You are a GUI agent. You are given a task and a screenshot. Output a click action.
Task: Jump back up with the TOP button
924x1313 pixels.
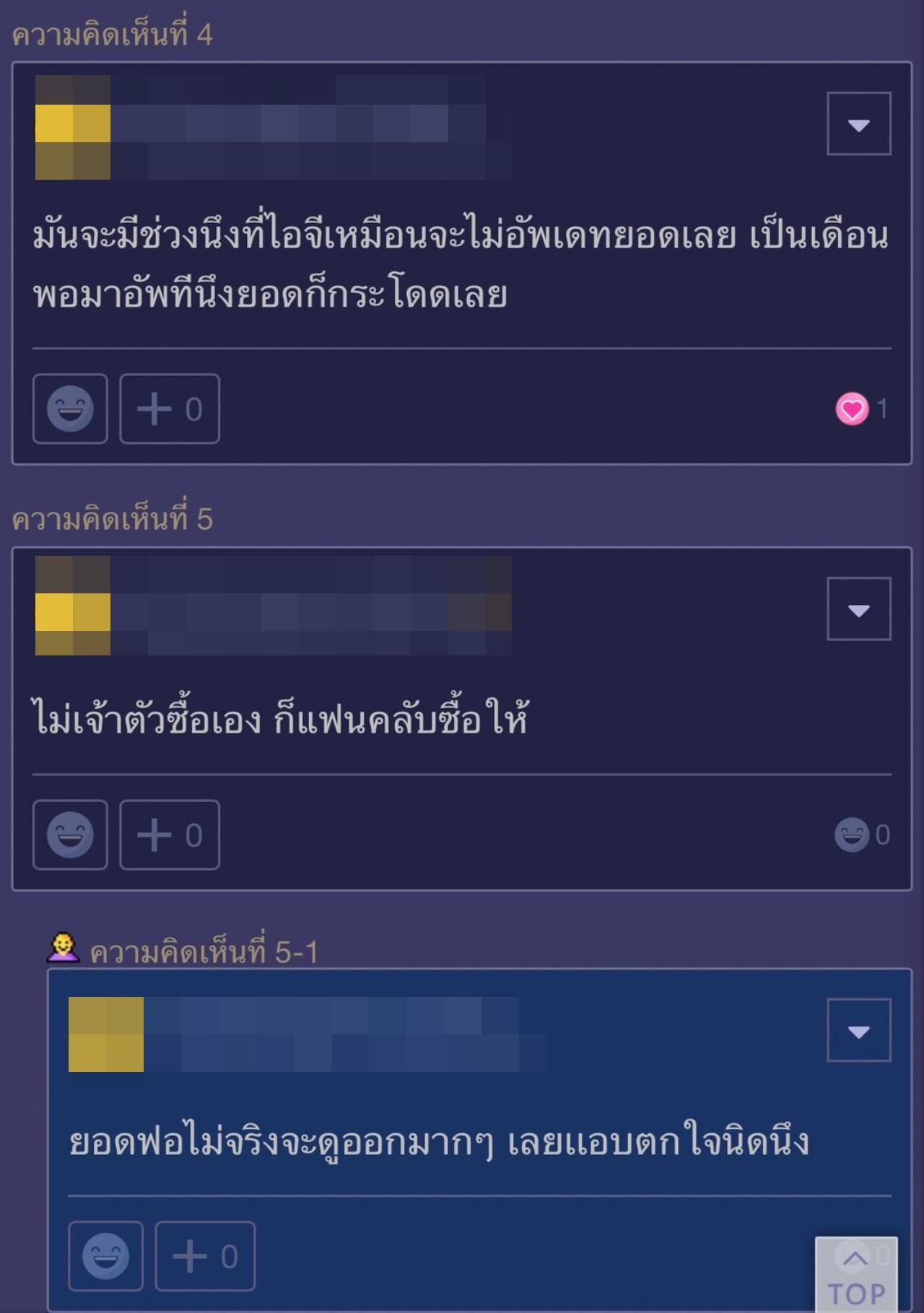pyautogui.click(x=856, y=1275)
